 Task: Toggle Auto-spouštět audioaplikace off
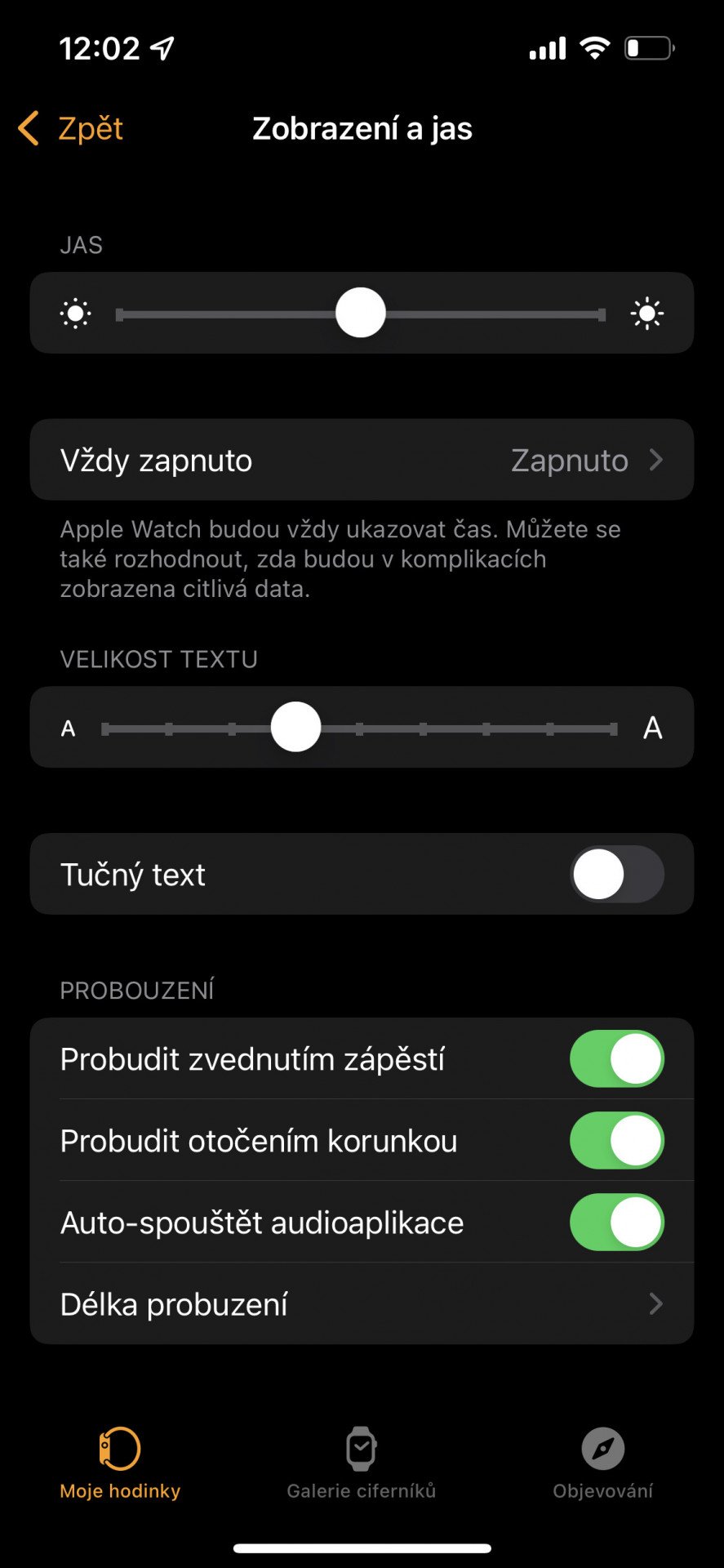point(616,1223)
